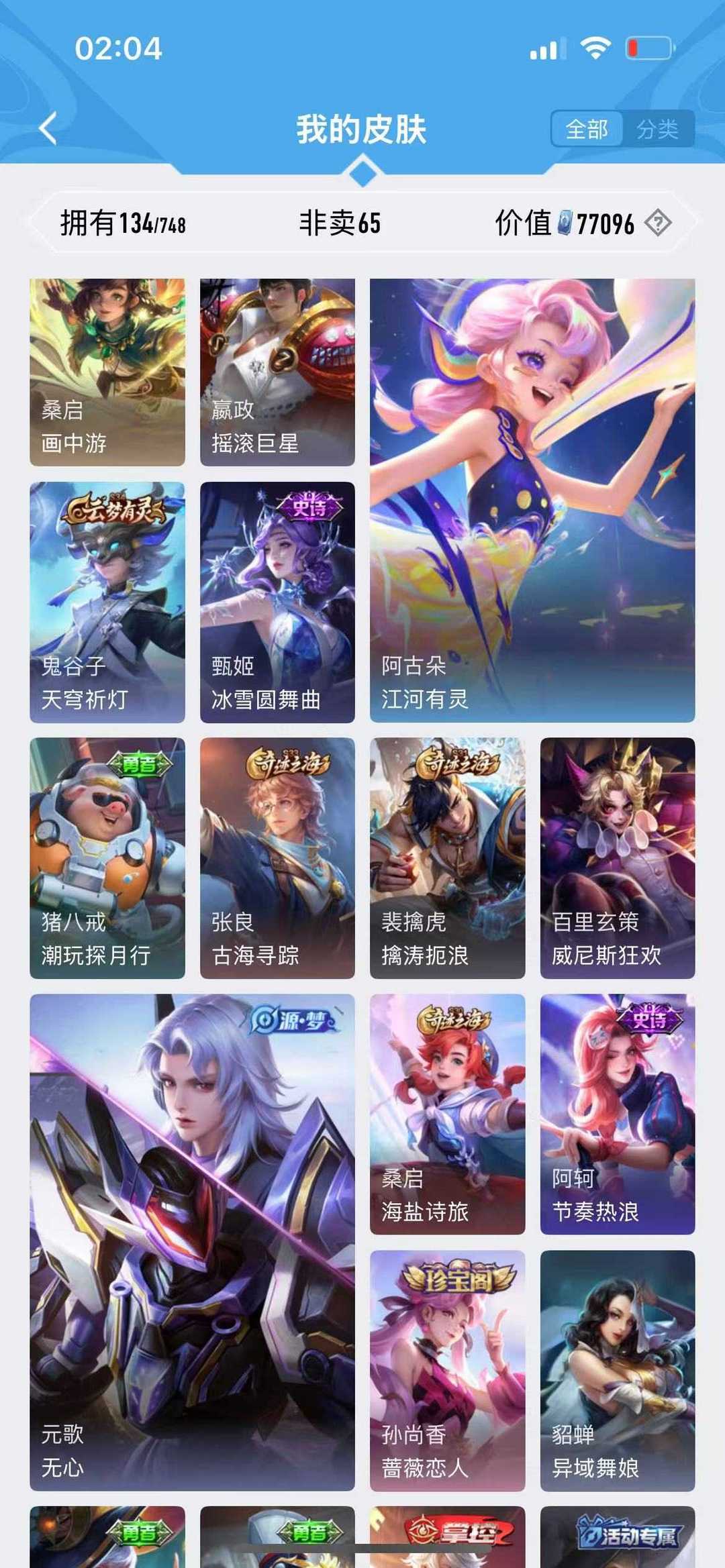Open the 价值 help icon
The width and height of the screenshot is (725, 1568).
tap(658, 223)
